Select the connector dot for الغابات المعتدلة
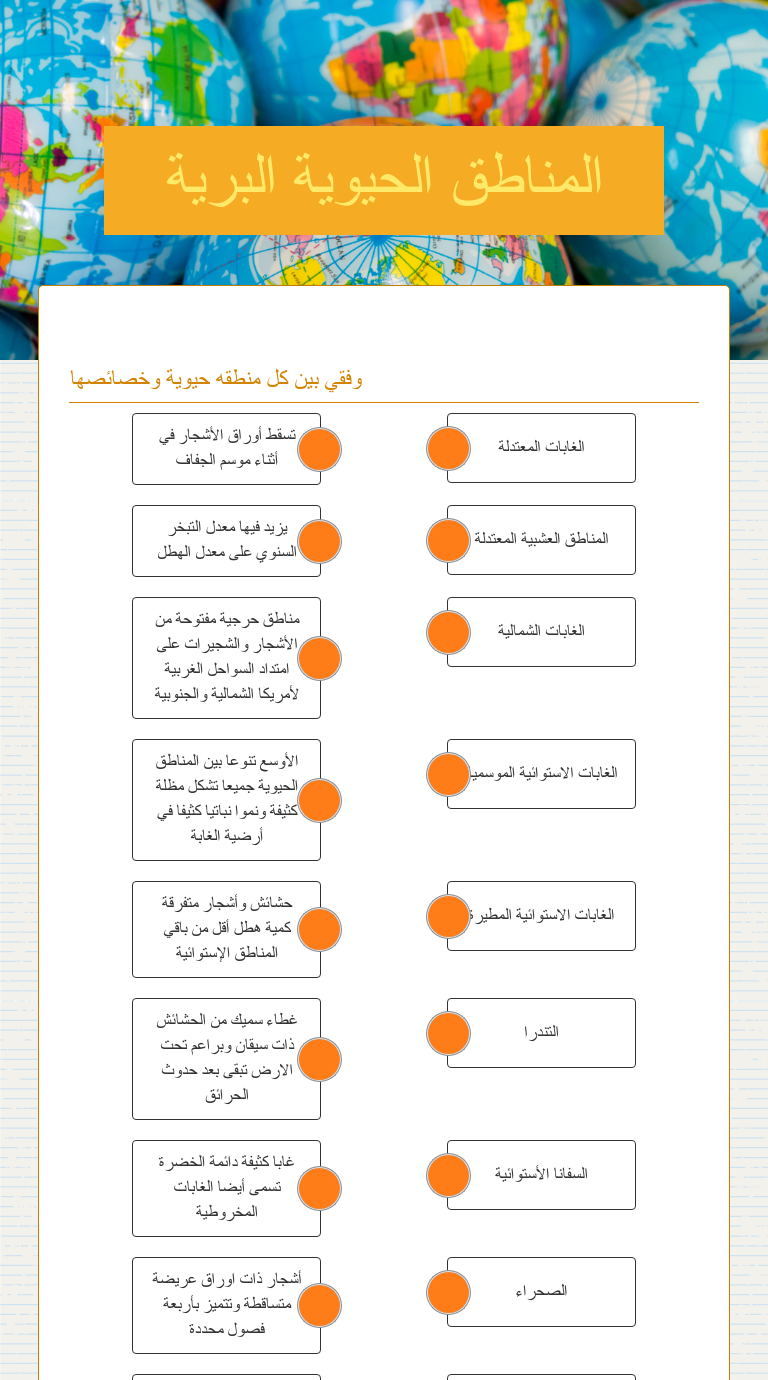 449,448
